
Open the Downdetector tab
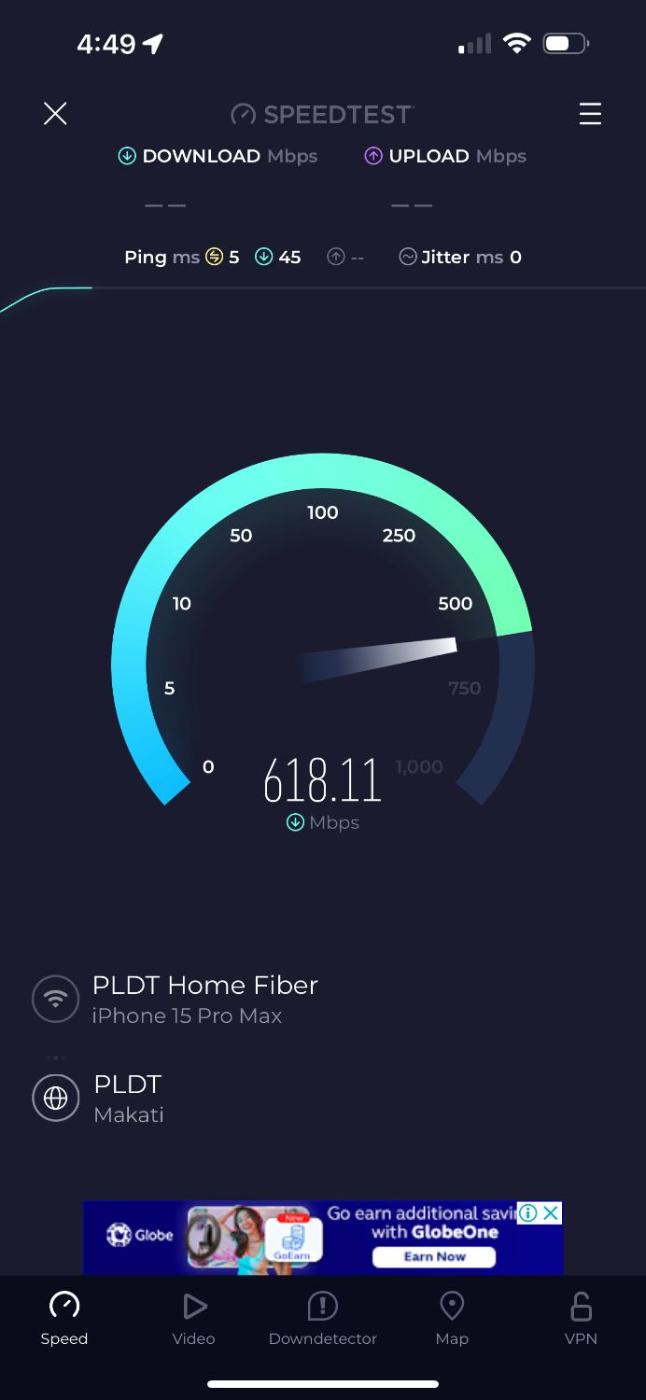[x=322, y=1318]
